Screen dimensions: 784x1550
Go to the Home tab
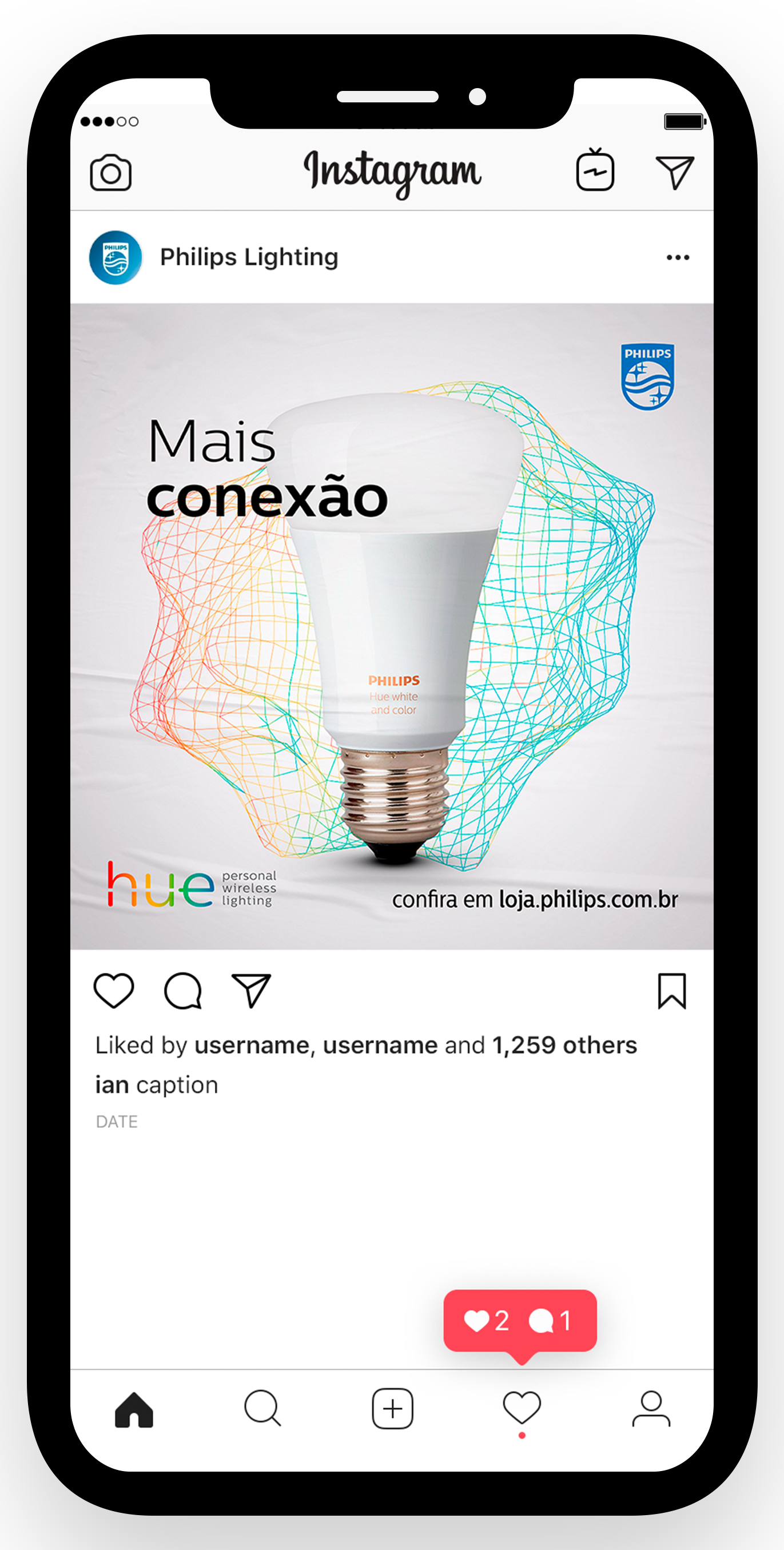click(x=134, y=1409)
